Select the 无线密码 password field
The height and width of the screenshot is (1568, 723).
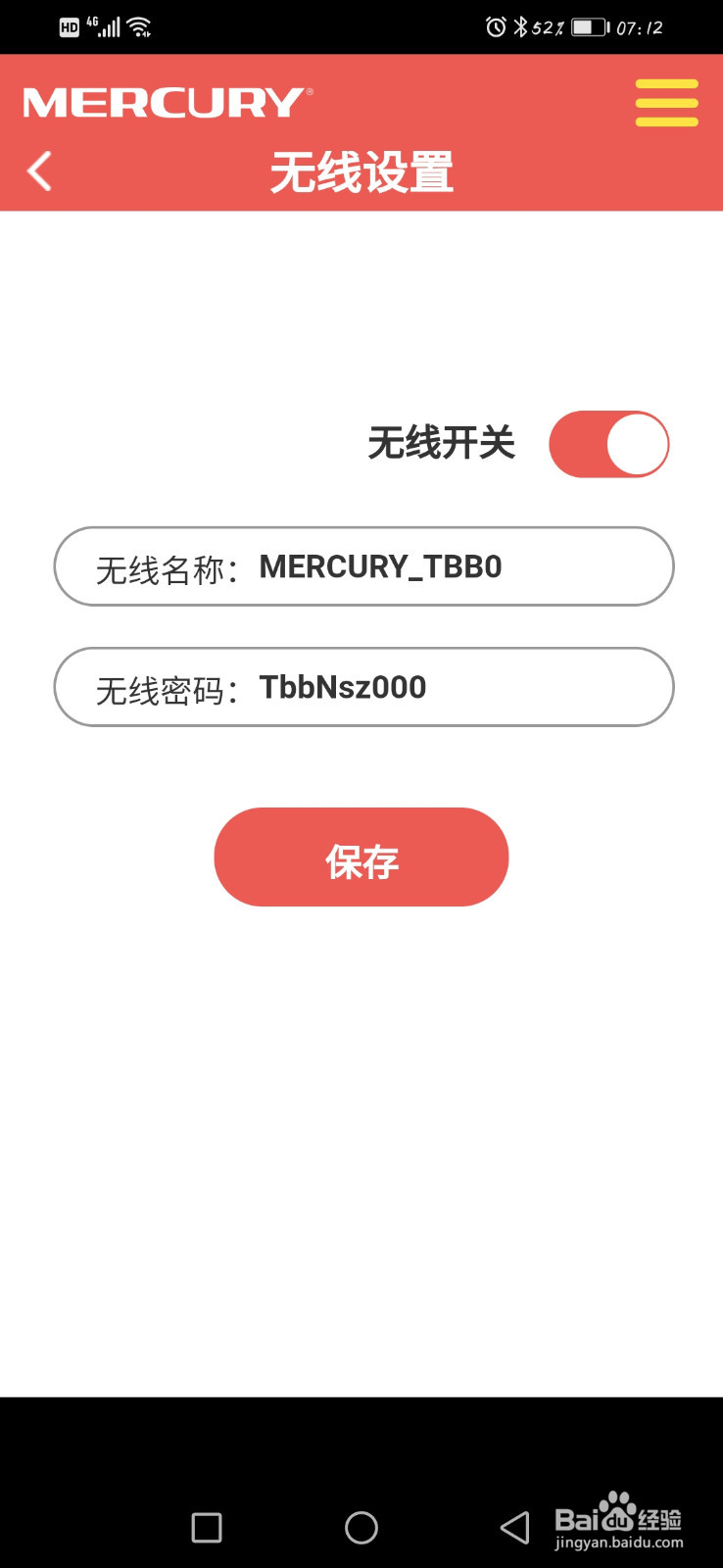coord(361,687)
